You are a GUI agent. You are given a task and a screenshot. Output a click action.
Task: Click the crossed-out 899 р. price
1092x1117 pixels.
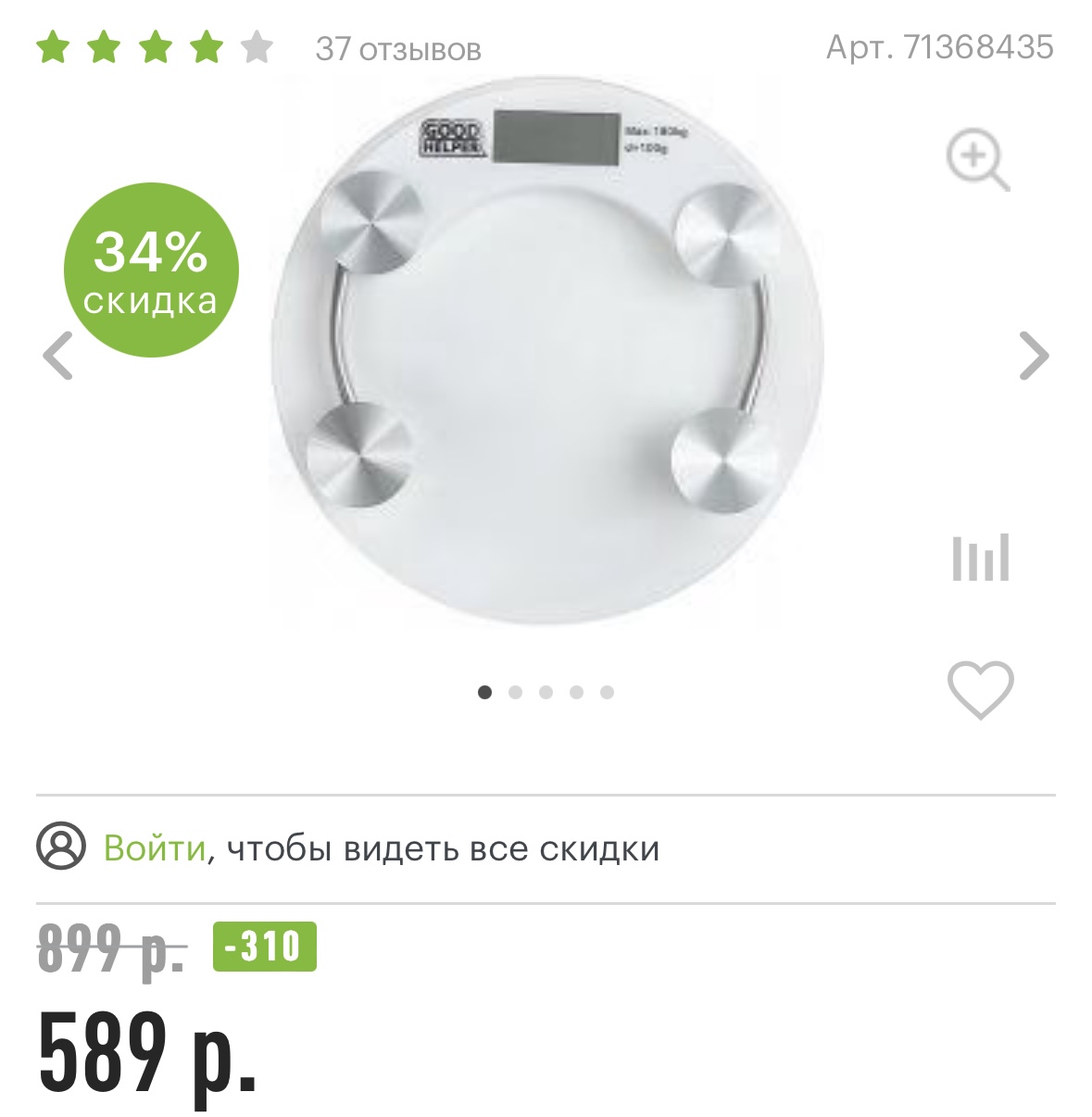(111, 948)
